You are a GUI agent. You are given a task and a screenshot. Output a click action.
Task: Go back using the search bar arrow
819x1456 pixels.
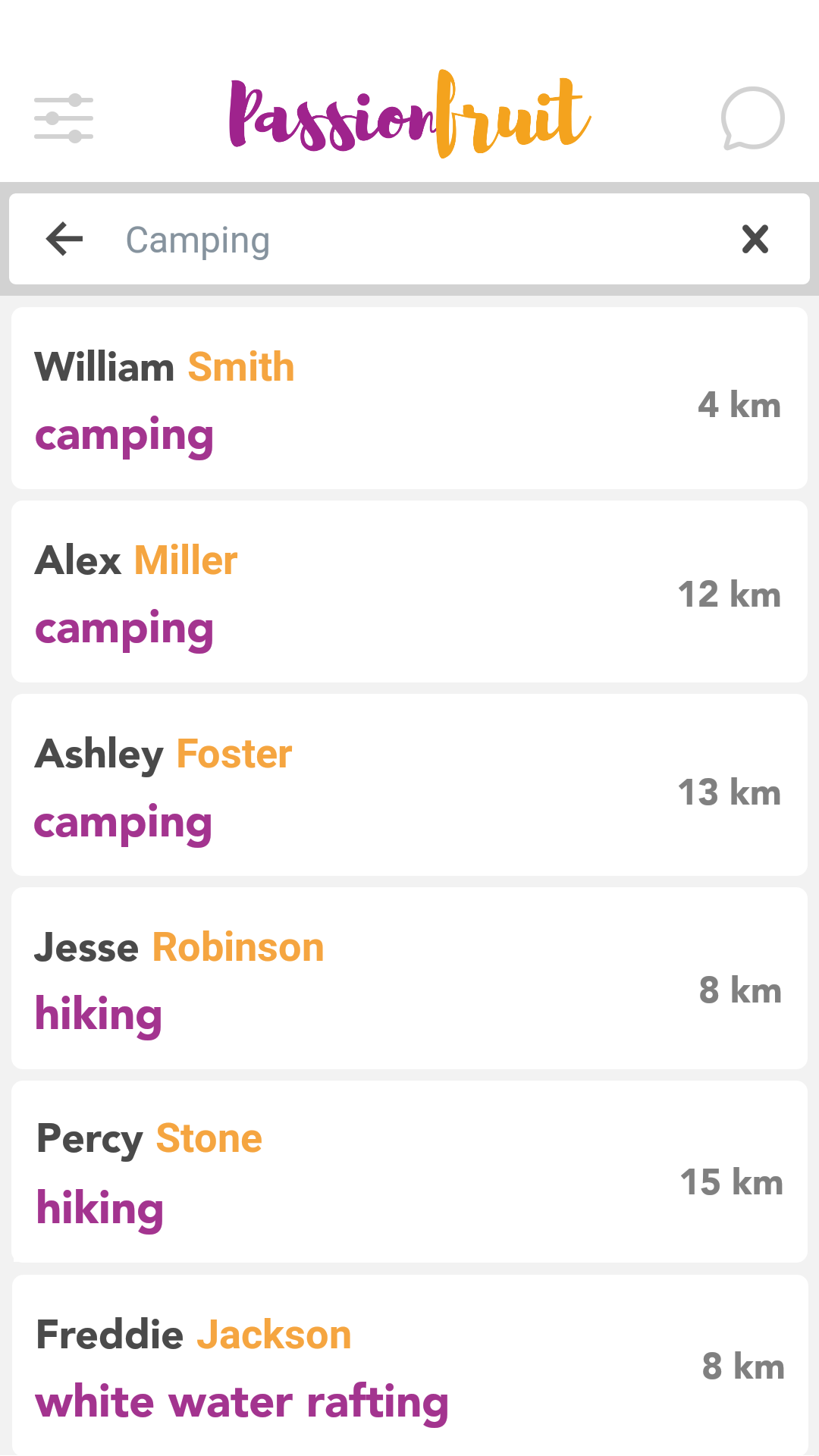(64, 240)
